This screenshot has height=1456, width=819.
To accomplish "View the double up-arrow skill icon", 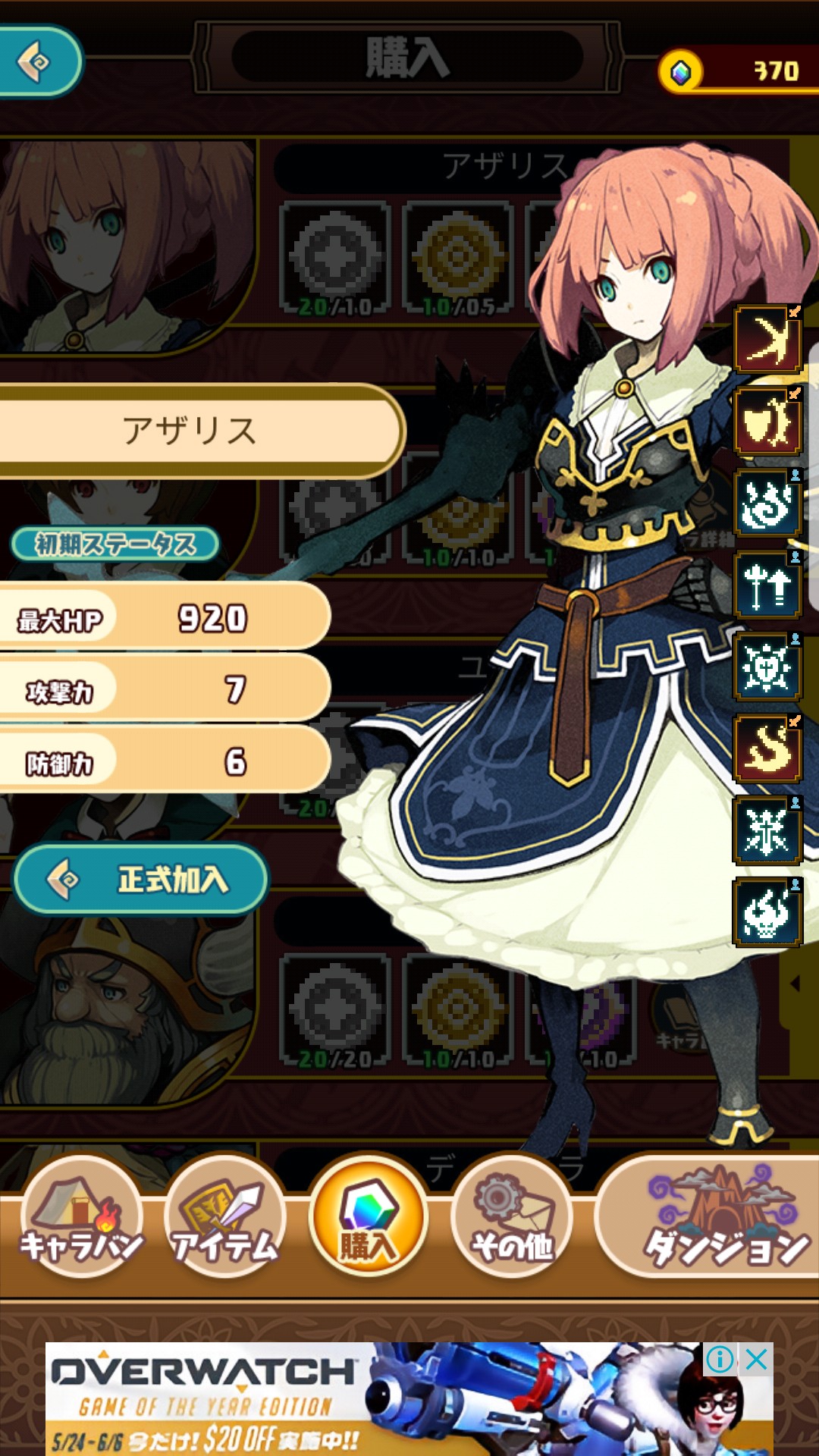I will [x=767, y=585].
